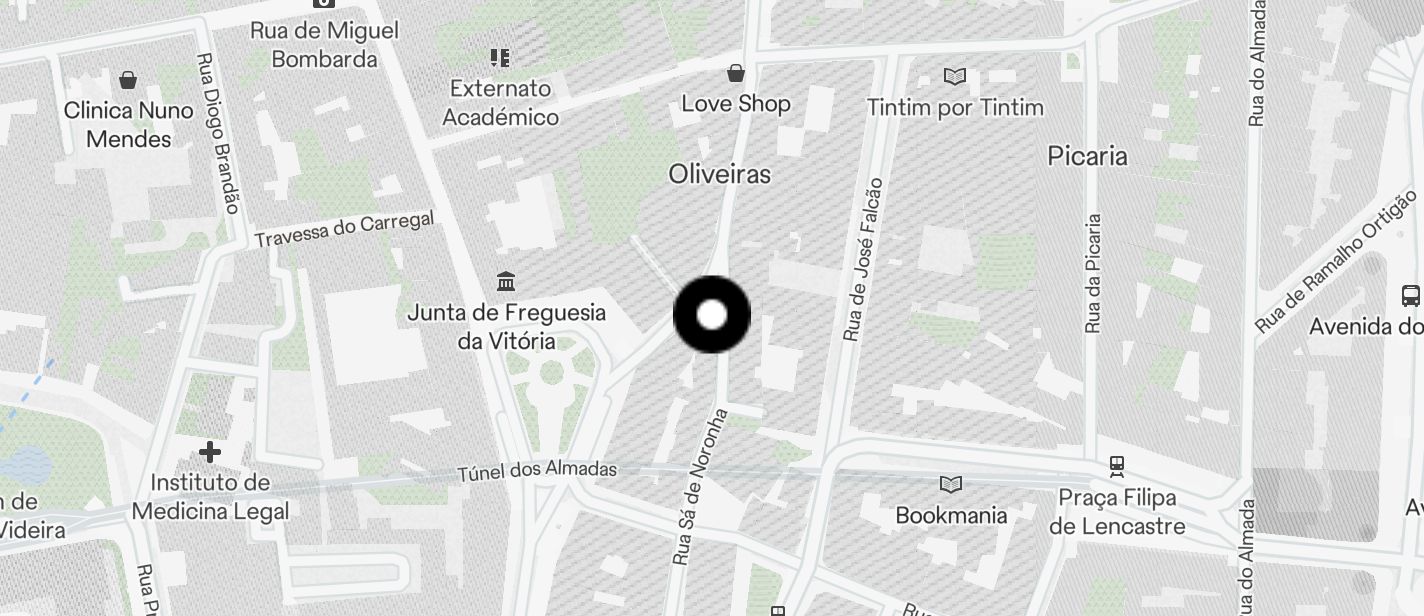This screenshot has width=1424, height=616.
Task: Open the Bookmania point of interest
Action: click(950, 485)
